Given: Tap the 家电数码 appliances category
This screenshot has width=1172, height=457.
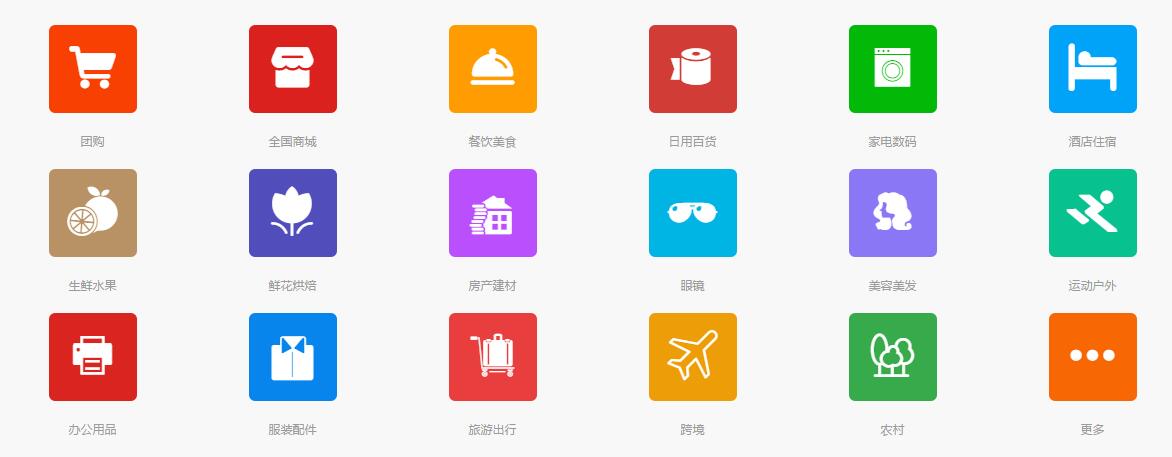Looking at the screenshot, I should coord(892,69).
